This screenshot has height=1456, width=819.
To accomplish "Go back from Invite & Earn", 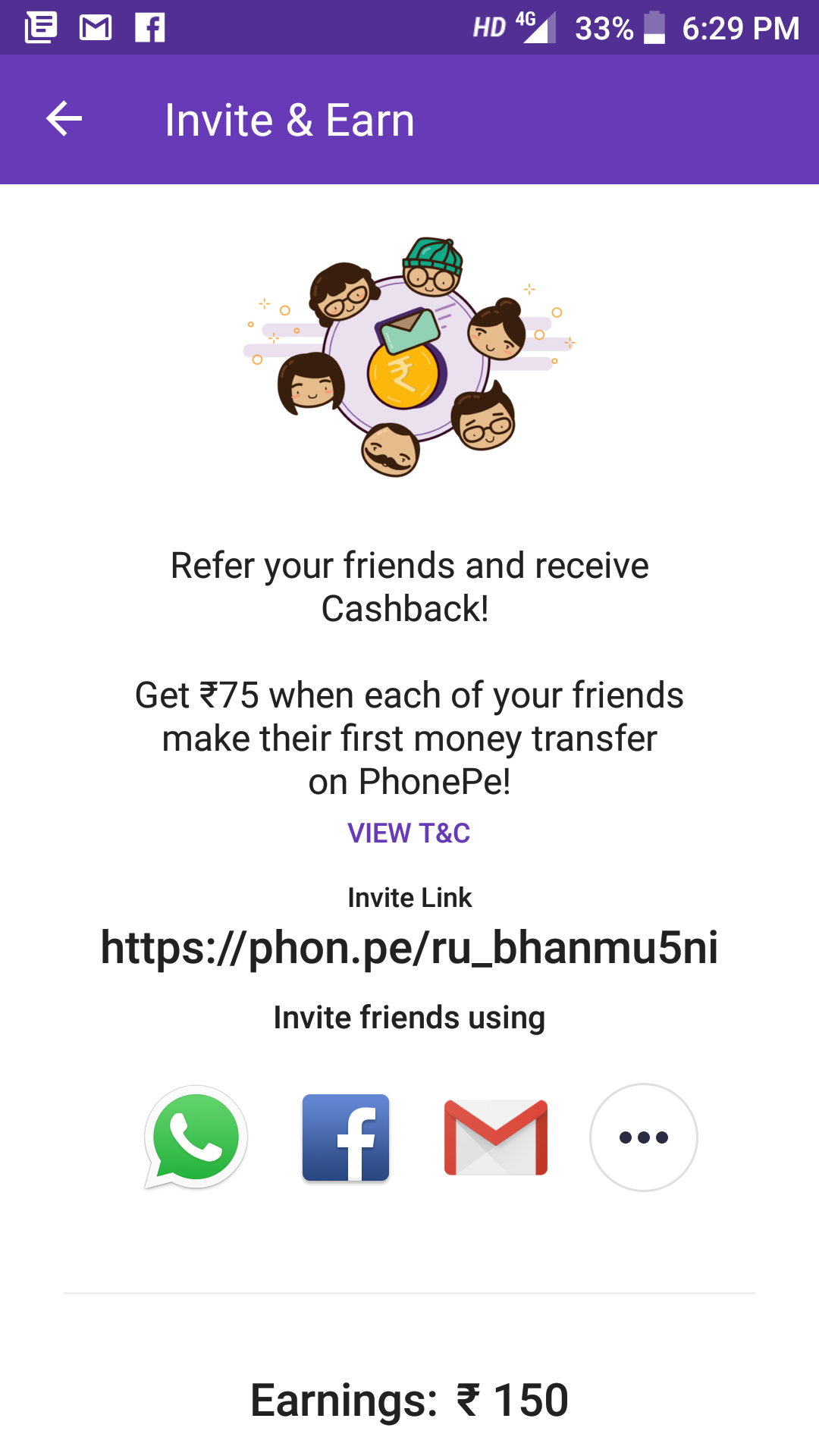I will pos(64,119).
